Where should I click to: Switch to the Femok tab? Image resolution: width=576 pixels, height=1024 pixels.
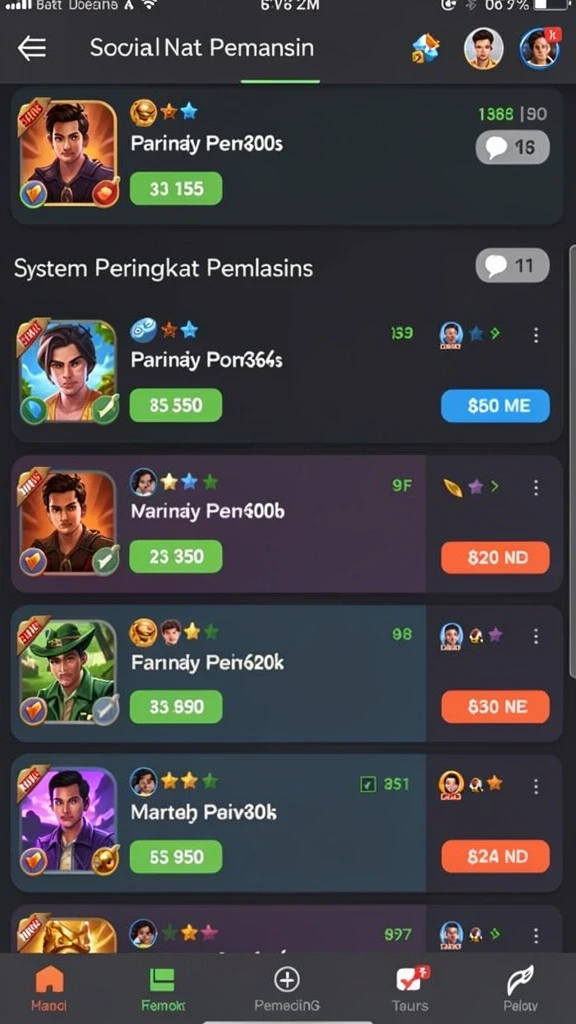pos(163,989)
